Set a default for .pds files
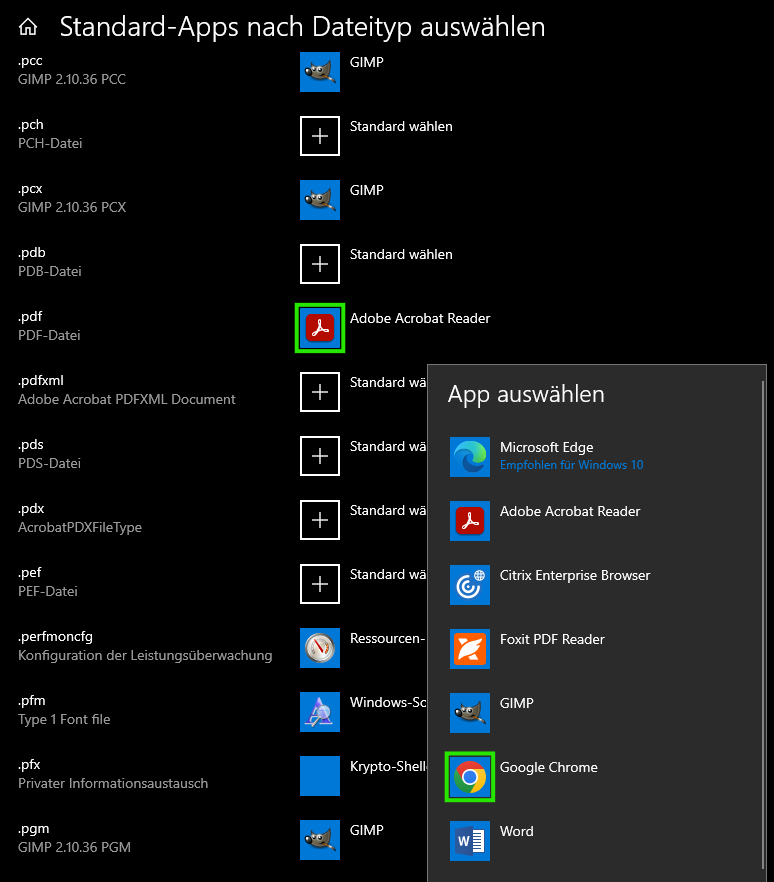This screenshot has width=774, height=882. coord(320,456)
